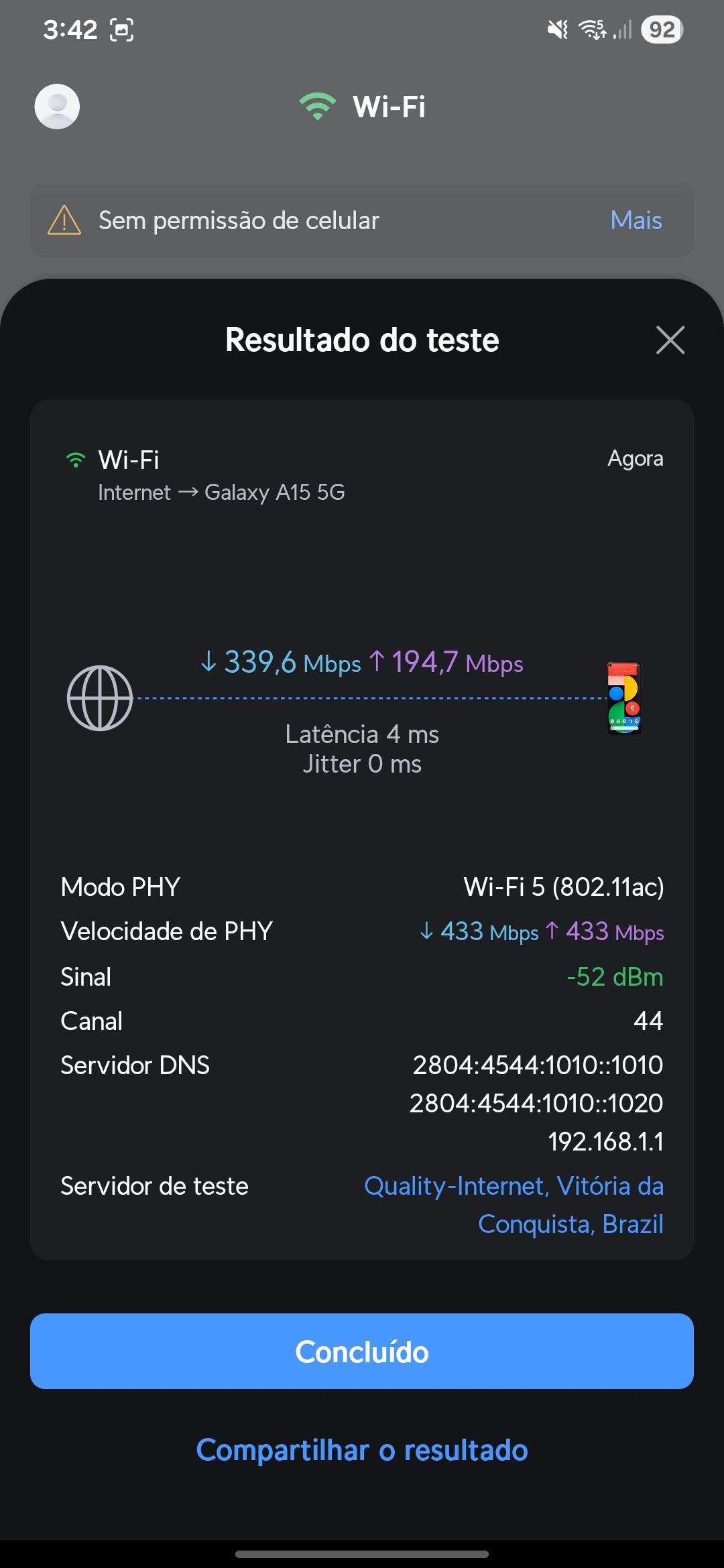Tap the Concluído button
Image resolution: width=724 pixels, height=1568 pixels.
tap(362, 1351)
